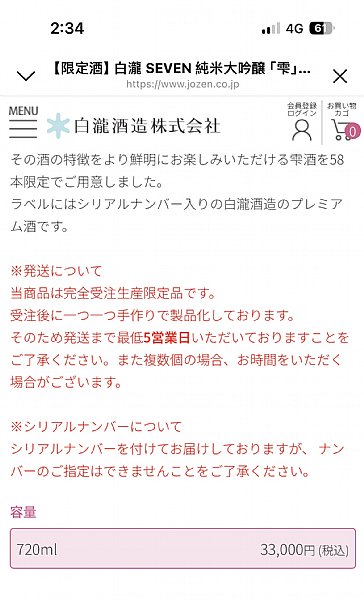
Task: Select the 720ml 33,000円 size option
Action: point(183,548)
